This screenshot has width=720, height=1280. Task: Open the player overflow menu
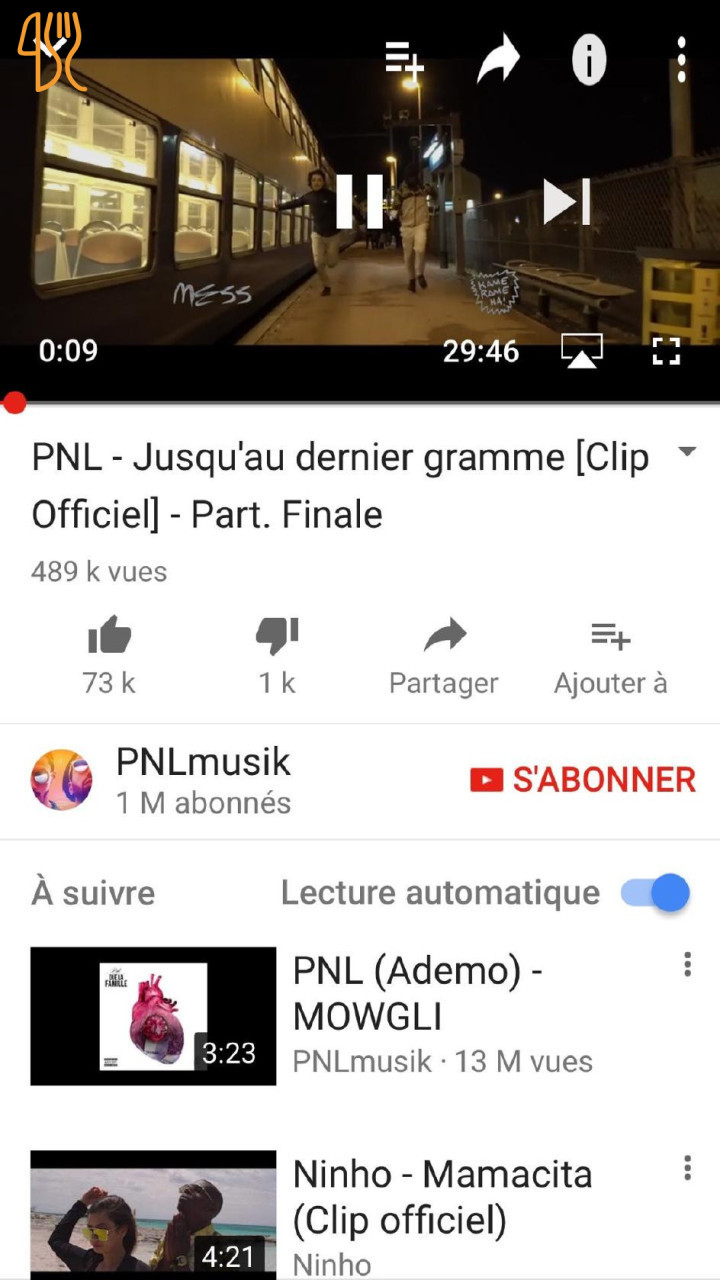click(x=681, y=60)
